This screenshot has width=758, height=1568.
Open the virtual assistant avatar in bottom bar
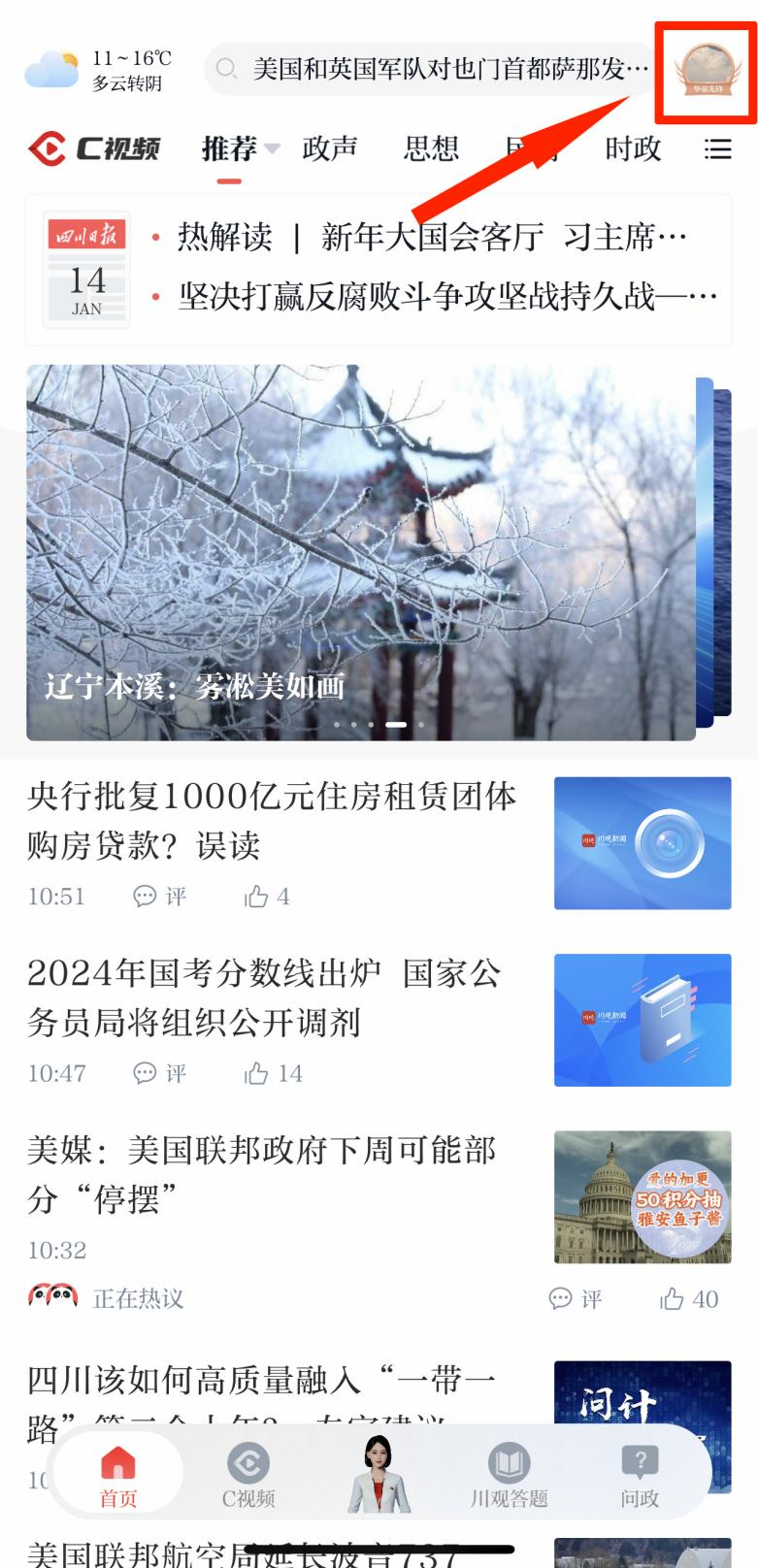point(379,1475)
